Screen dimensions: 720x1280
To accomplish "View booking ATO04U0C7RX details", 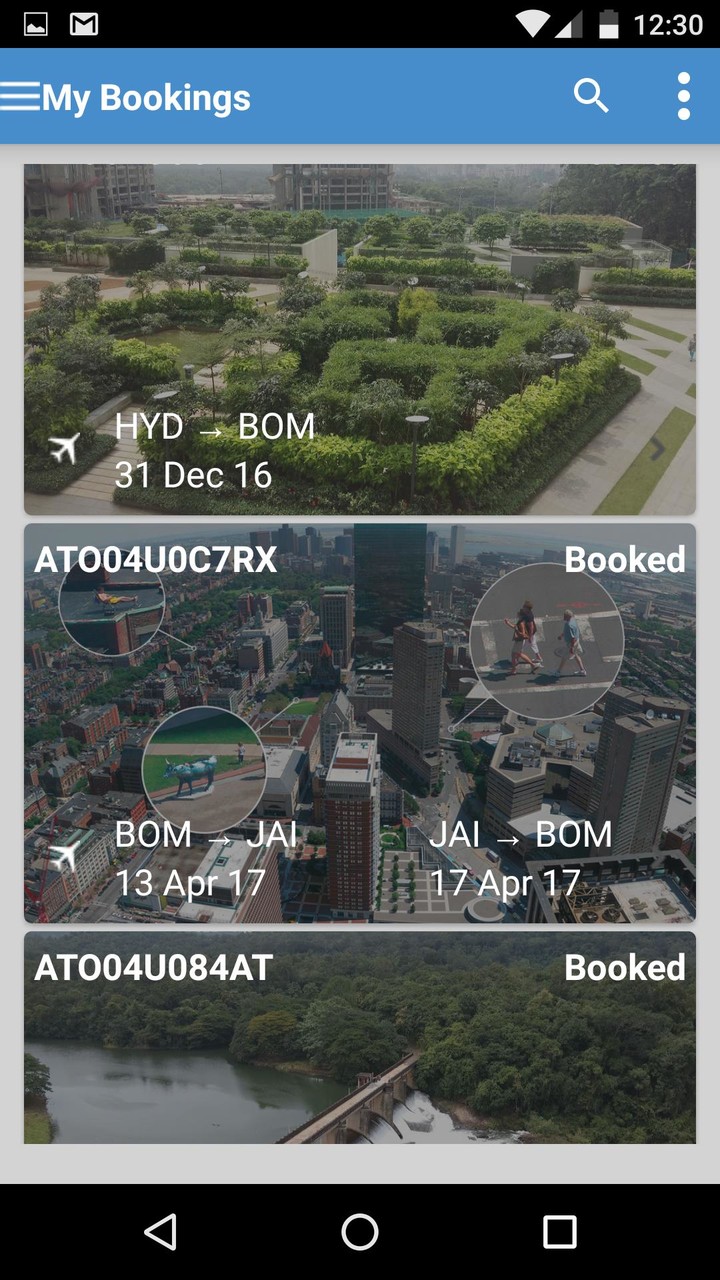I will pyautogui.click(x=360, y=722).
